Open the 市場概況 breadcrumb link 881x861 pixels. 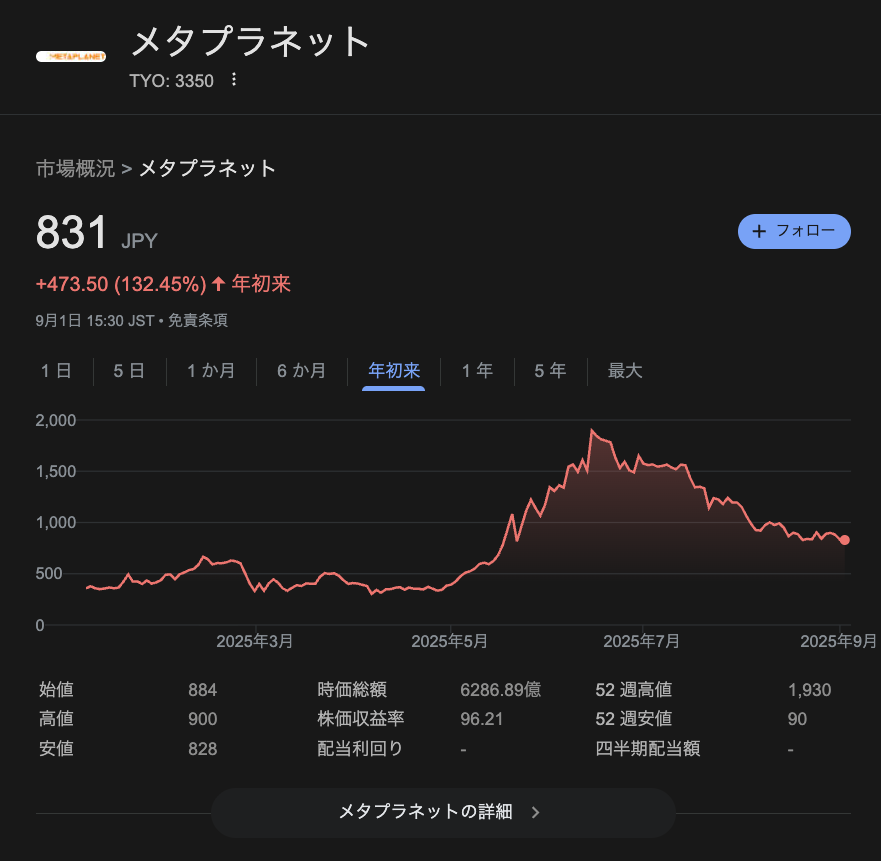75,168
